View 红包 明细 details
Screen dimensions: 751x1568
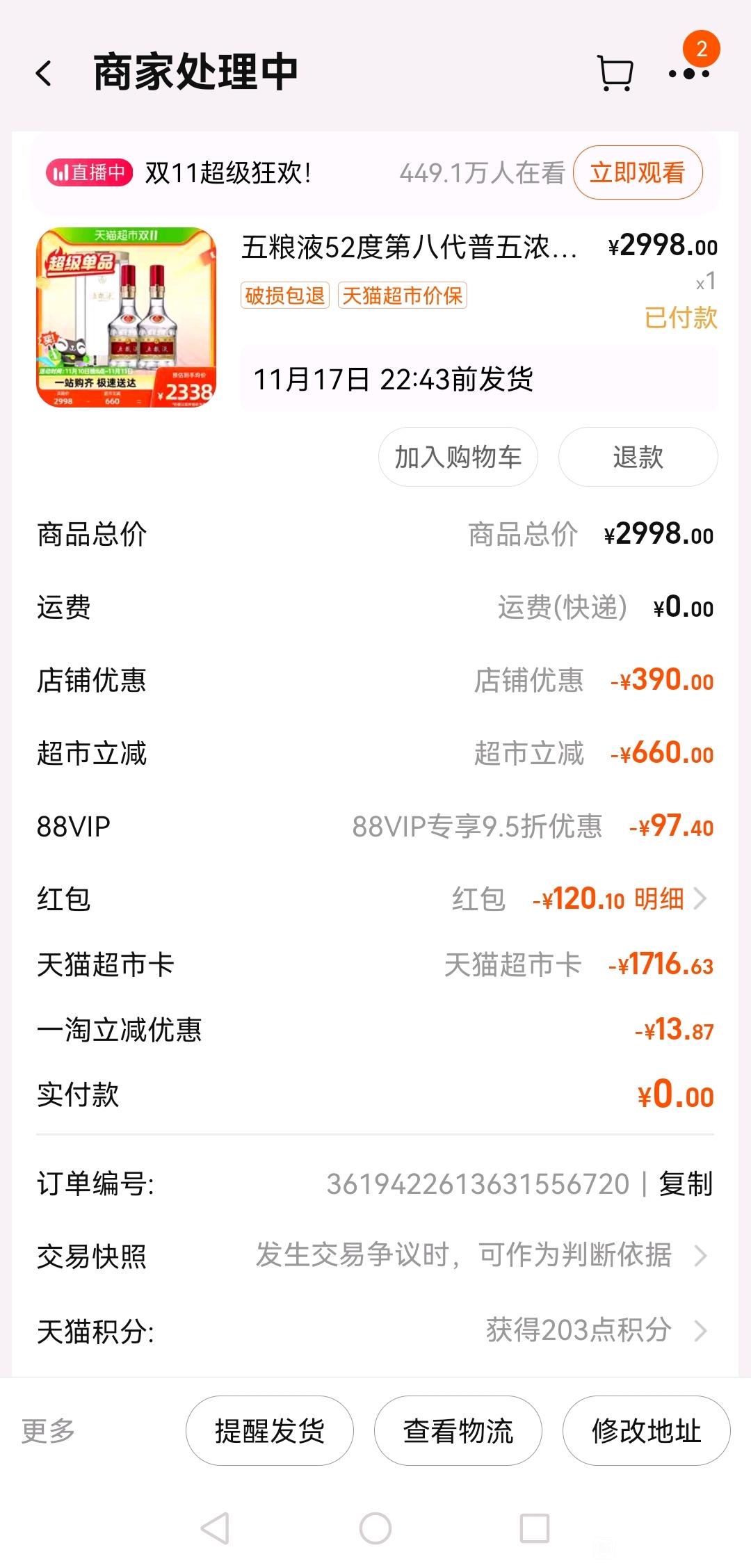(669, 898)
